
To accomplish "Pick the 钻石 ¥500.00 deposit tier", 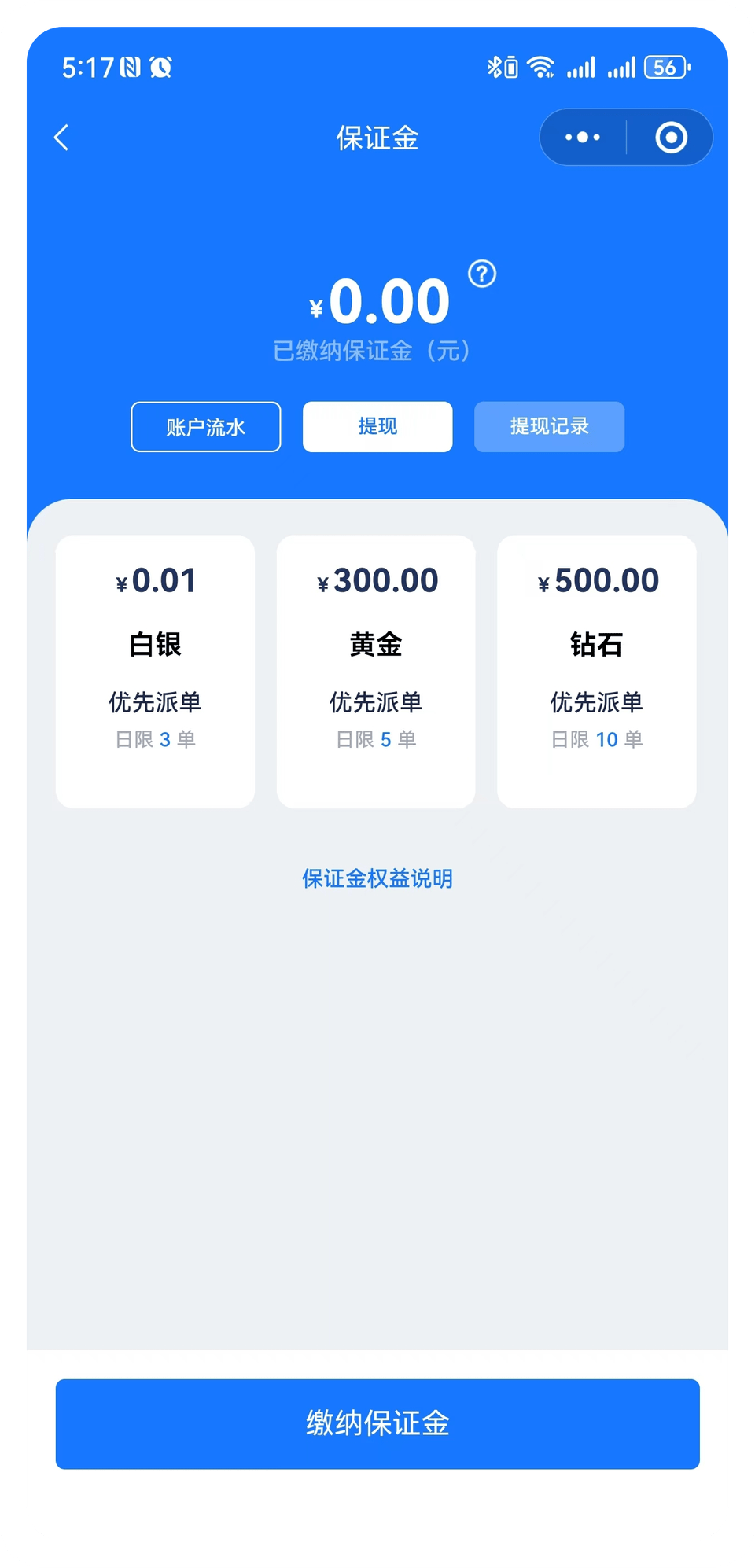I will [x=597, y=671].
